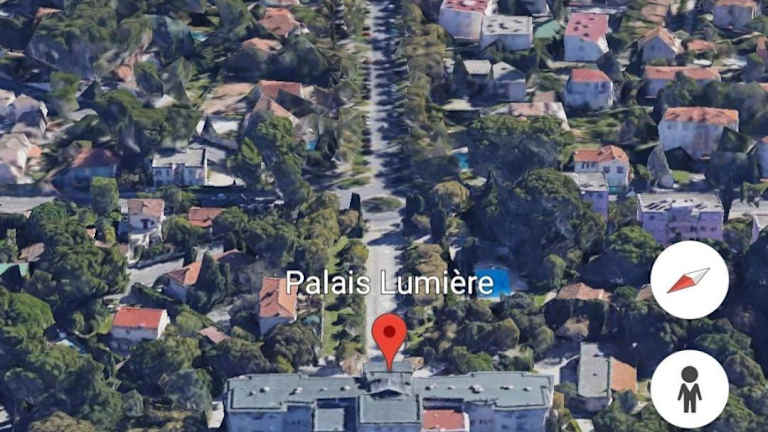768x432 pixels.
Task: Select the red Palais Lumière location pin
Action: pos(389,337)
